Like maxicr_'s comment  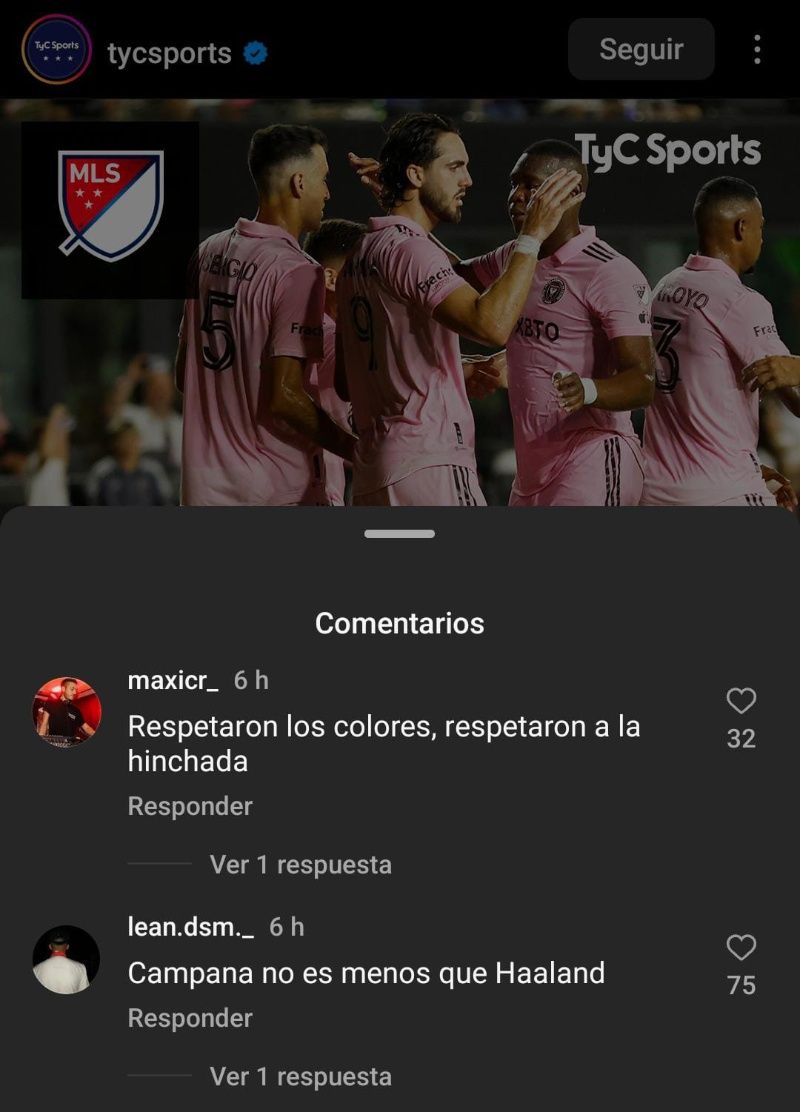741,701
